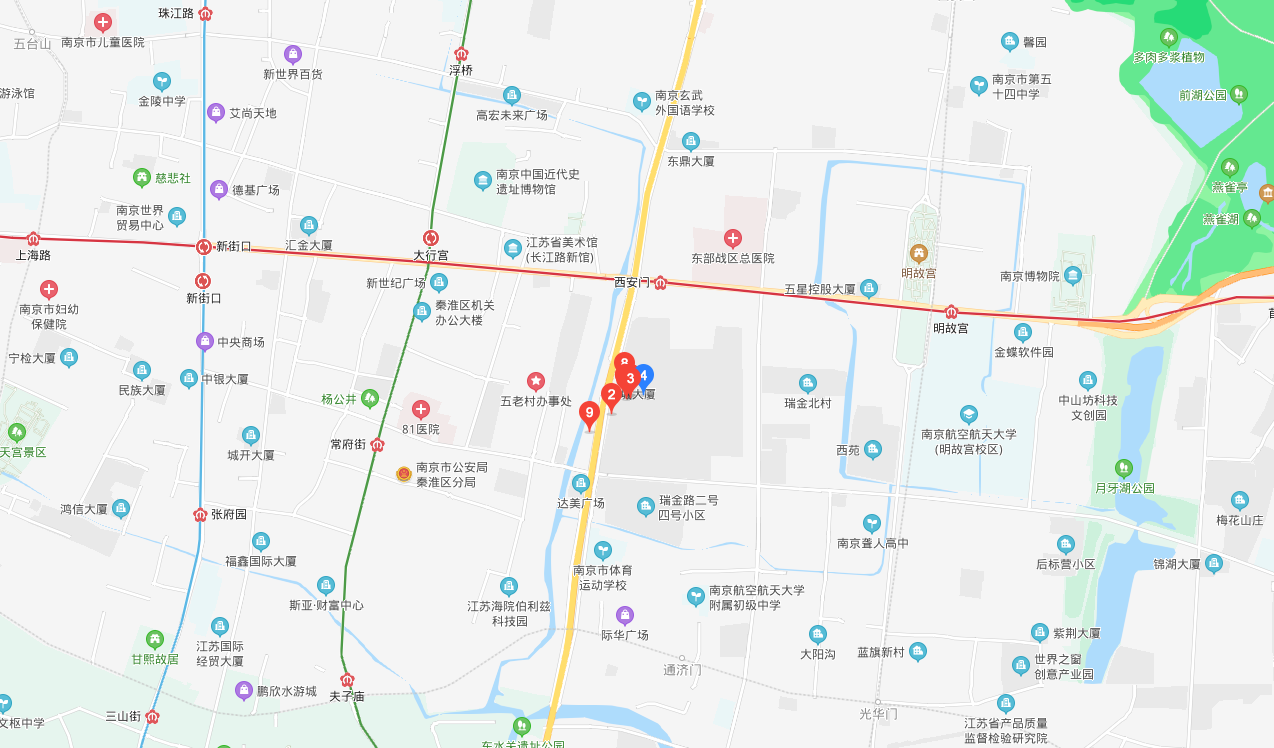1274x748 pixels.
Task: Tap the 明故宫 metro station icon
Action: click(x=951, y=311)
